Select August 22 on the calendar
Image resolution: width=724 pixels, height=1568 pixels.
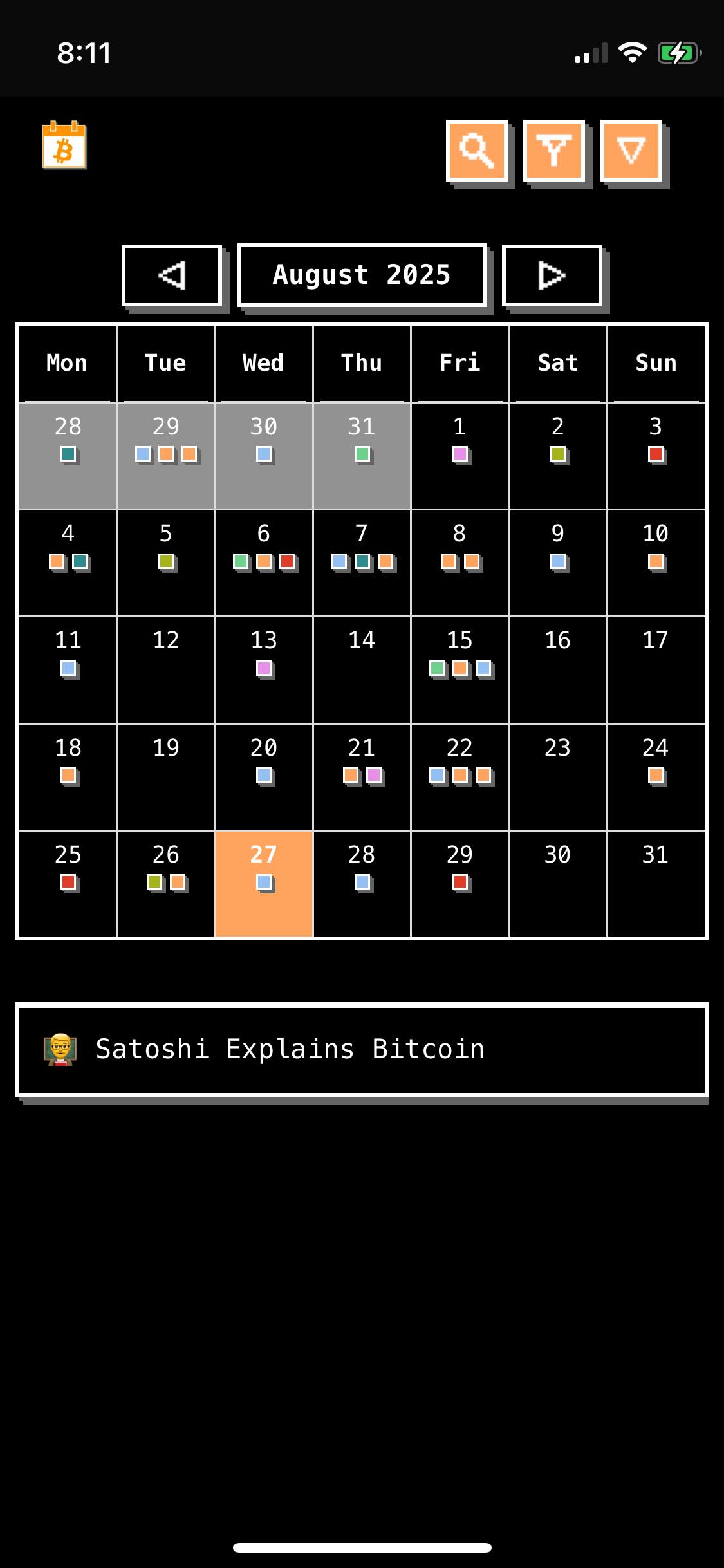click(x=459, y=776)
